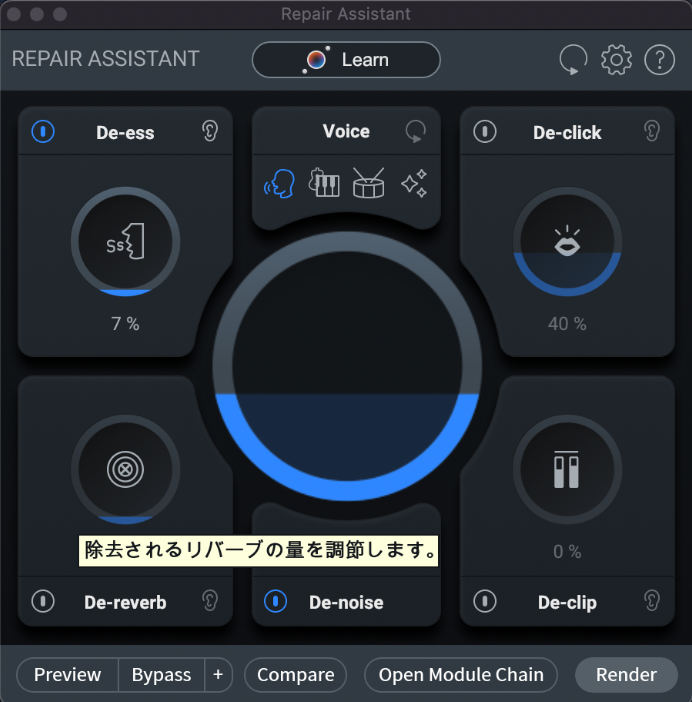Toggle De-noise module power
Viewport: 692px width, 702px height.
click(x=275, y=601)
